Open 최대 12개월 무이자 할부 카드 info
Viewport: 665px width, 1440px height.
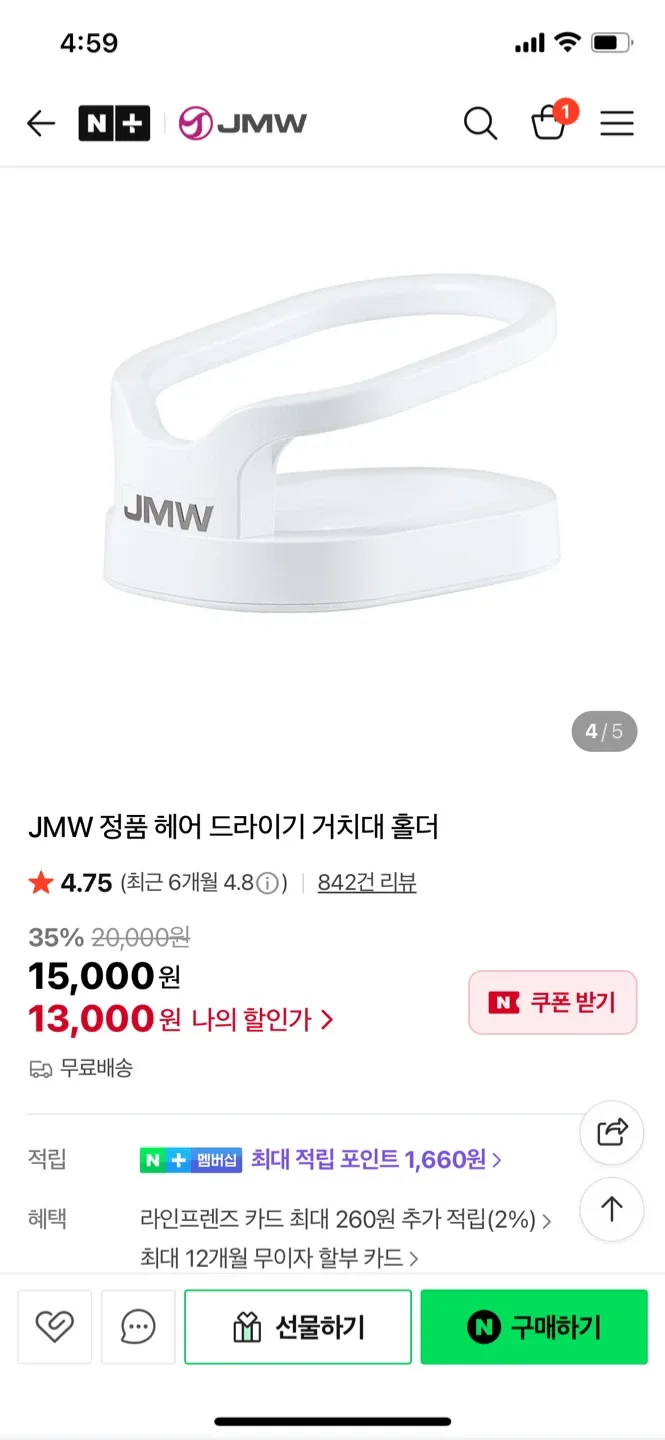[279, 1258]
